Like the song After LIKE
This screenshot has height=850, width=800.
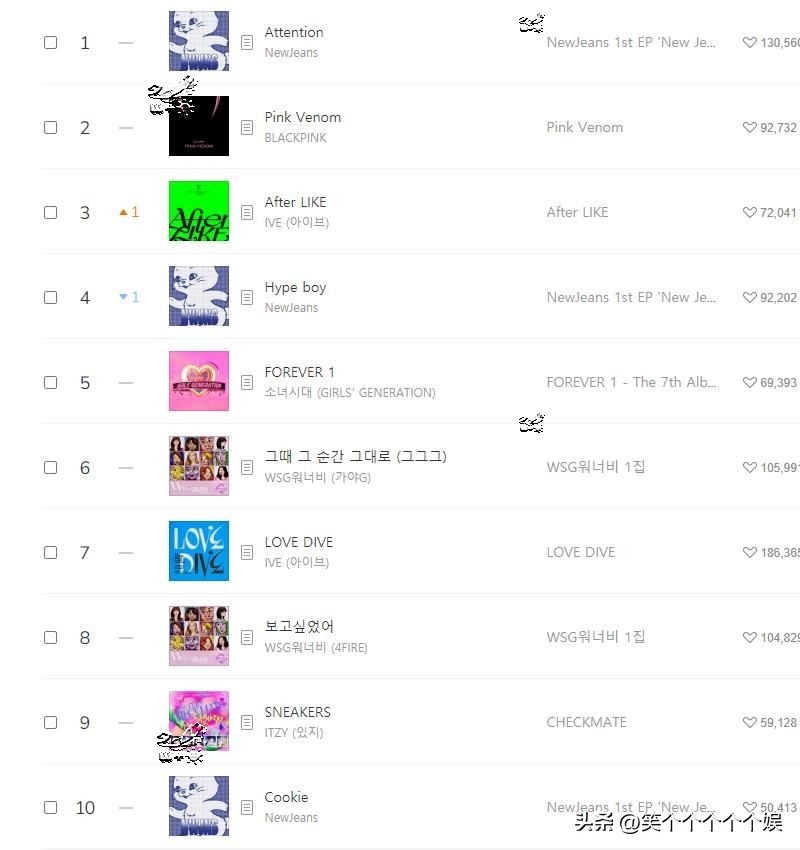750,213
